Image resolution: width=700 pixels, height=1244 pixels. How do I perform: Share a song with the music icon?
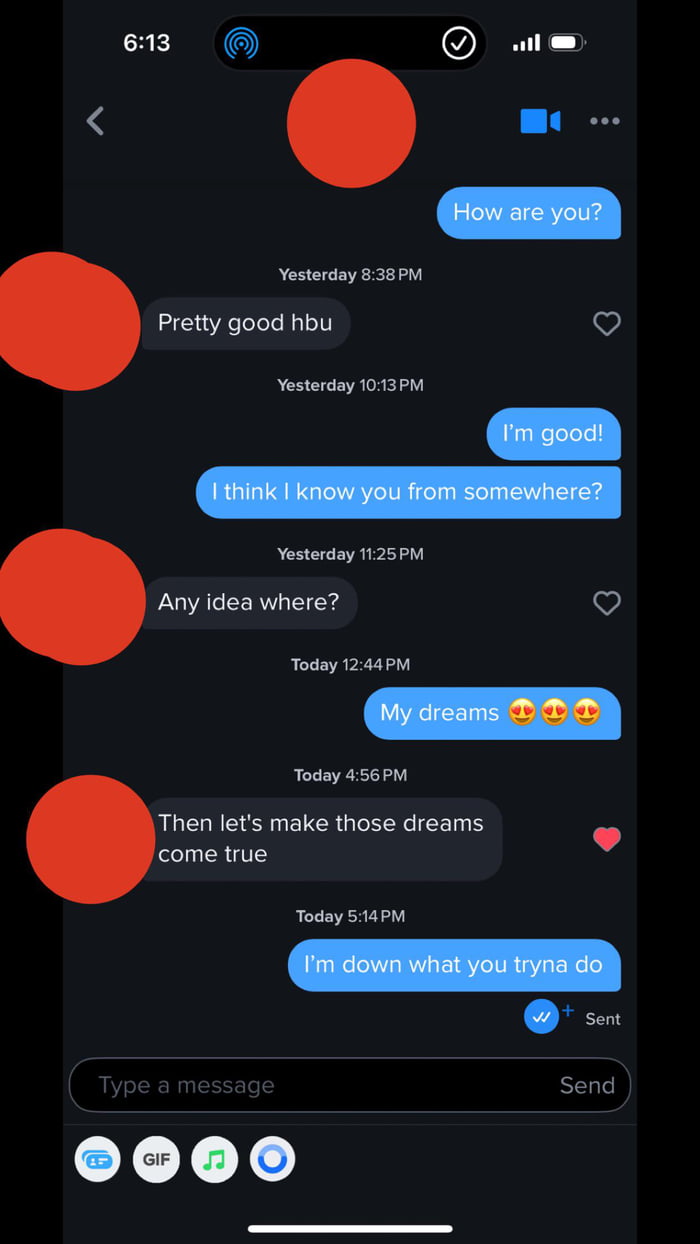(x=214, y=1160)
